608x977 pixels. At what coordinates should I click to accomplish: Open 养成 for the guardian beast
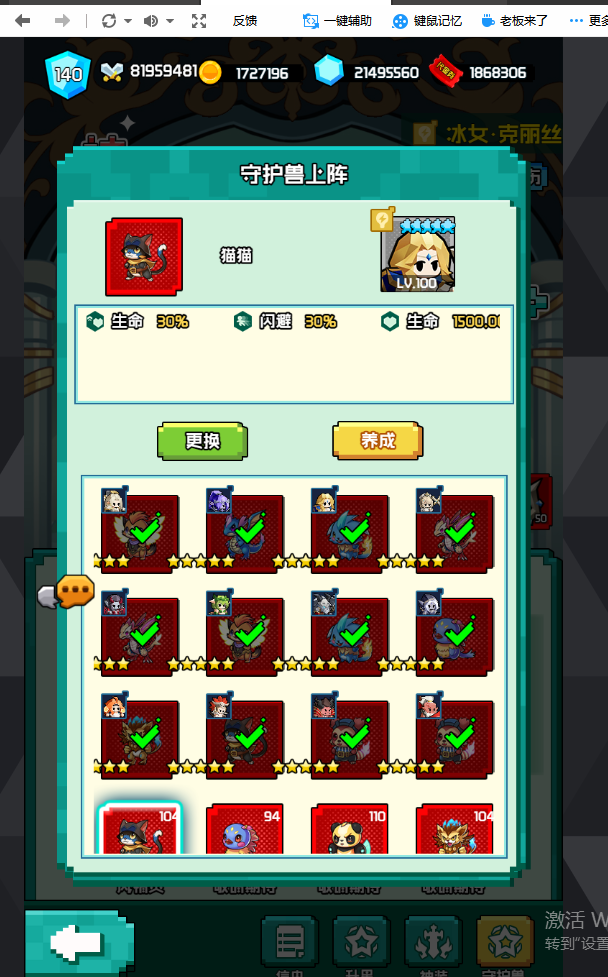[377, 441]
